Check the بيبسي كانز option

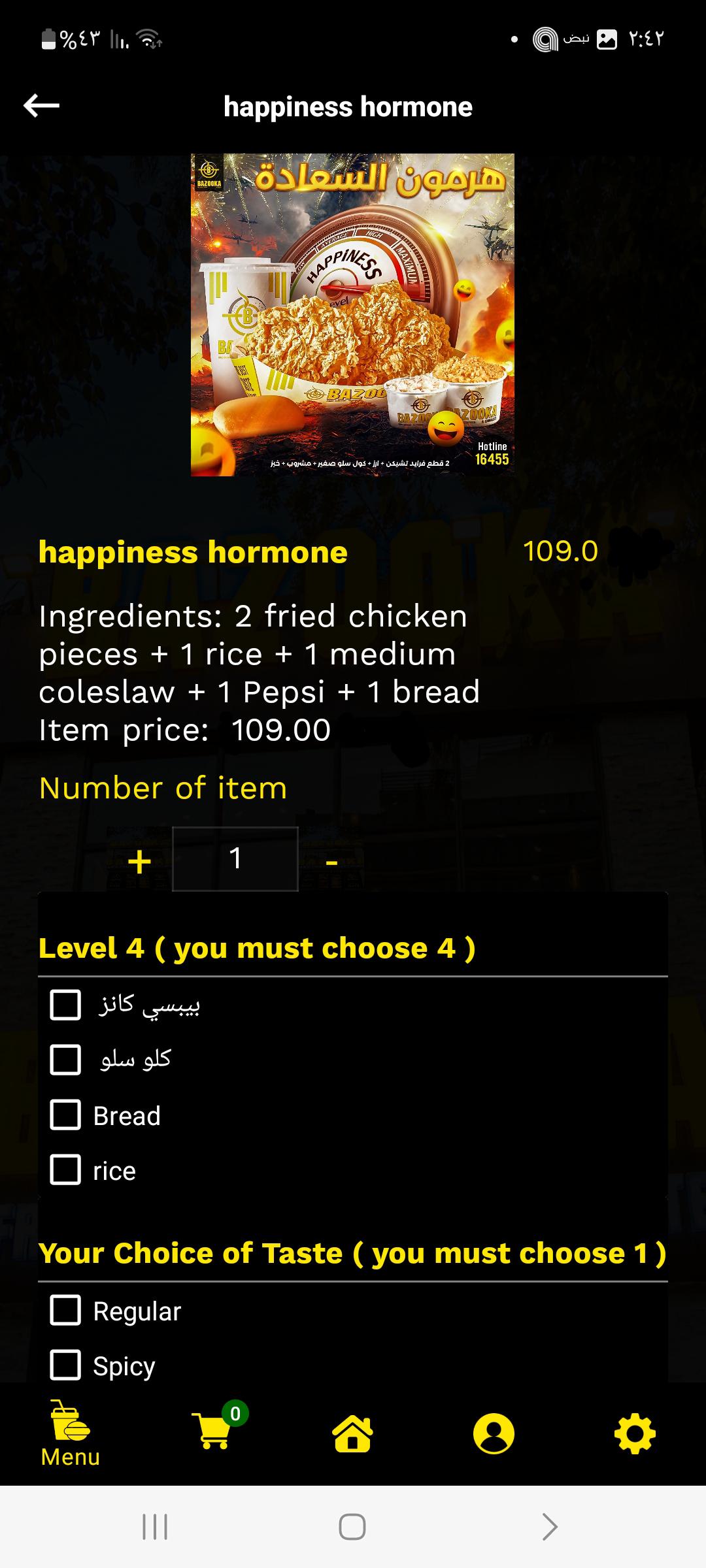(x=65, y=1004)
